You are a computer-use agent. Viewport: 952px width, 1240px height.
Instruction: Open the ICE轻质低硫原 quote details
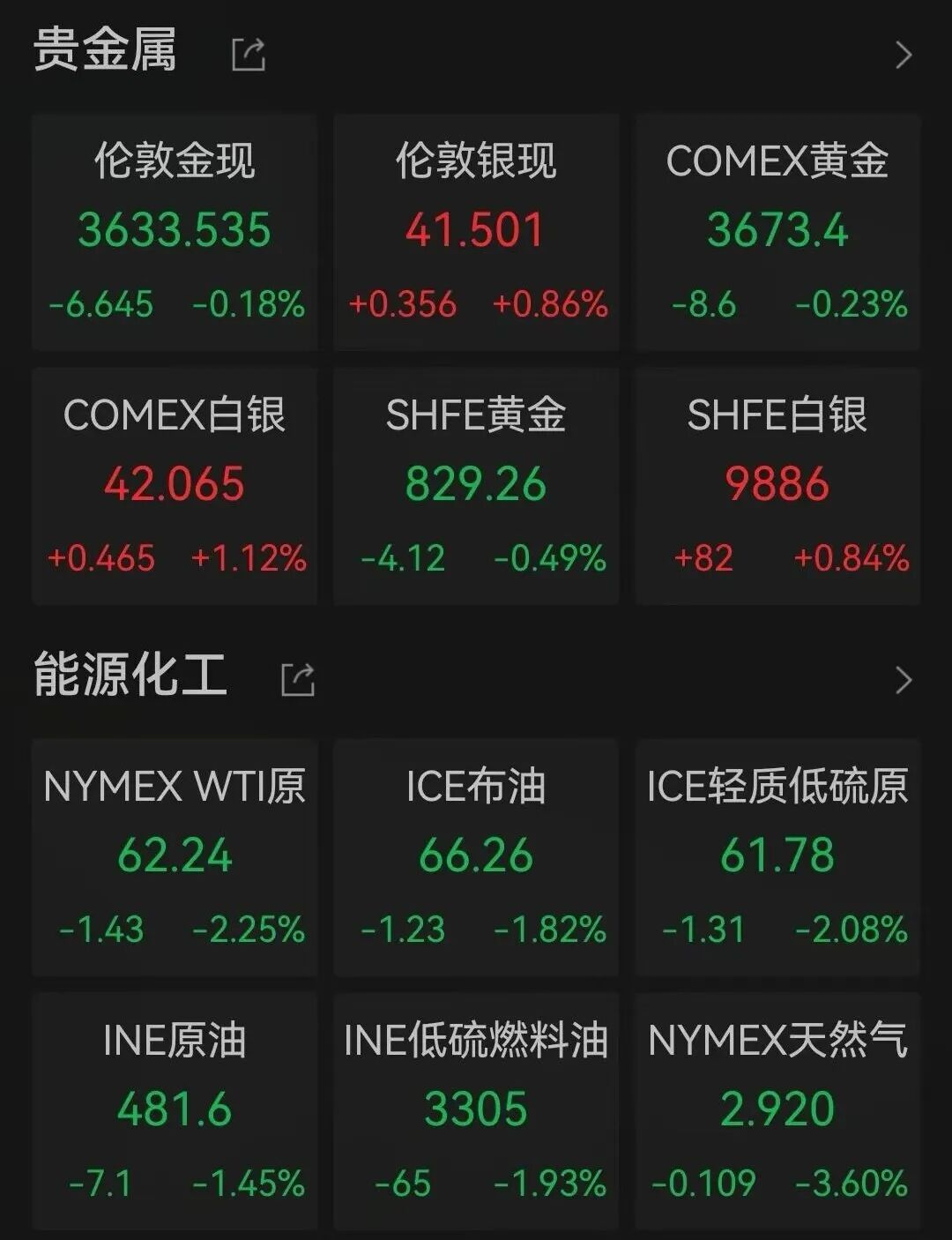click(777, 854)
